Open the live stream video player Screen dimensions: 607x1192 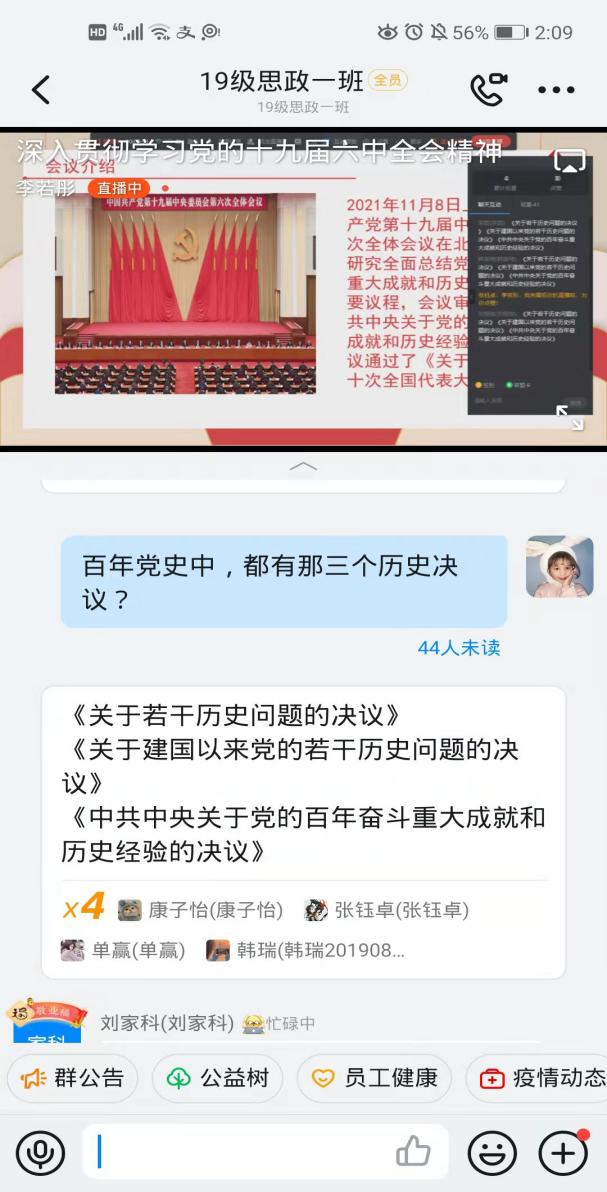(250, 290)
